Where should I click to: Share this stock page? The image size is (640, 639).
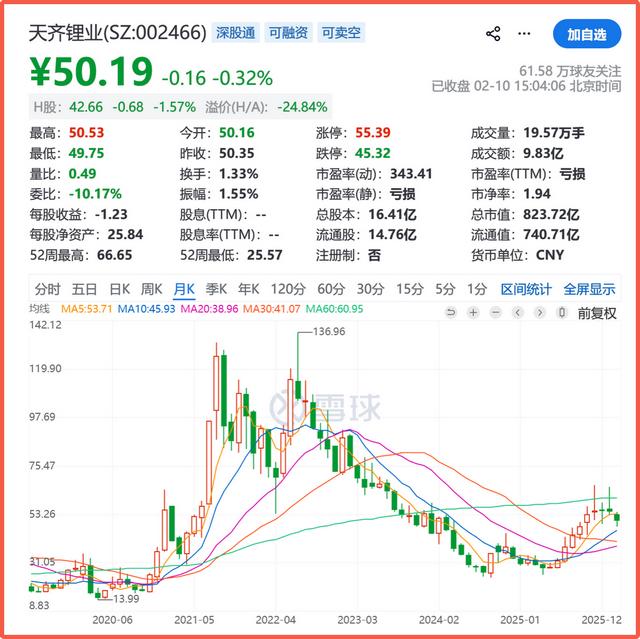(x=493, y=33)
